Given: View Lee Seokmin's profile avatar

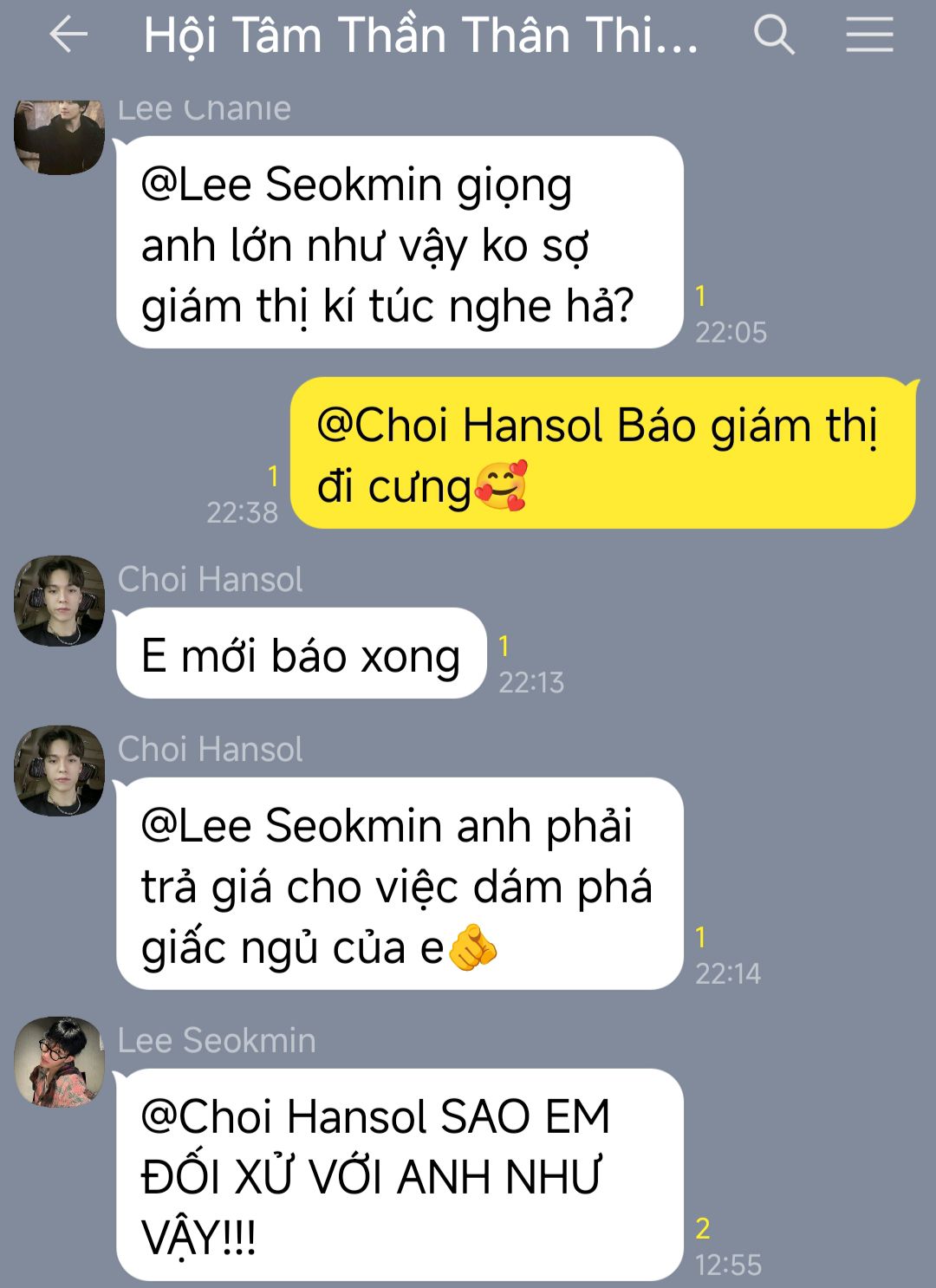Looking at the screenshot, I should [x=59, y=1062].
